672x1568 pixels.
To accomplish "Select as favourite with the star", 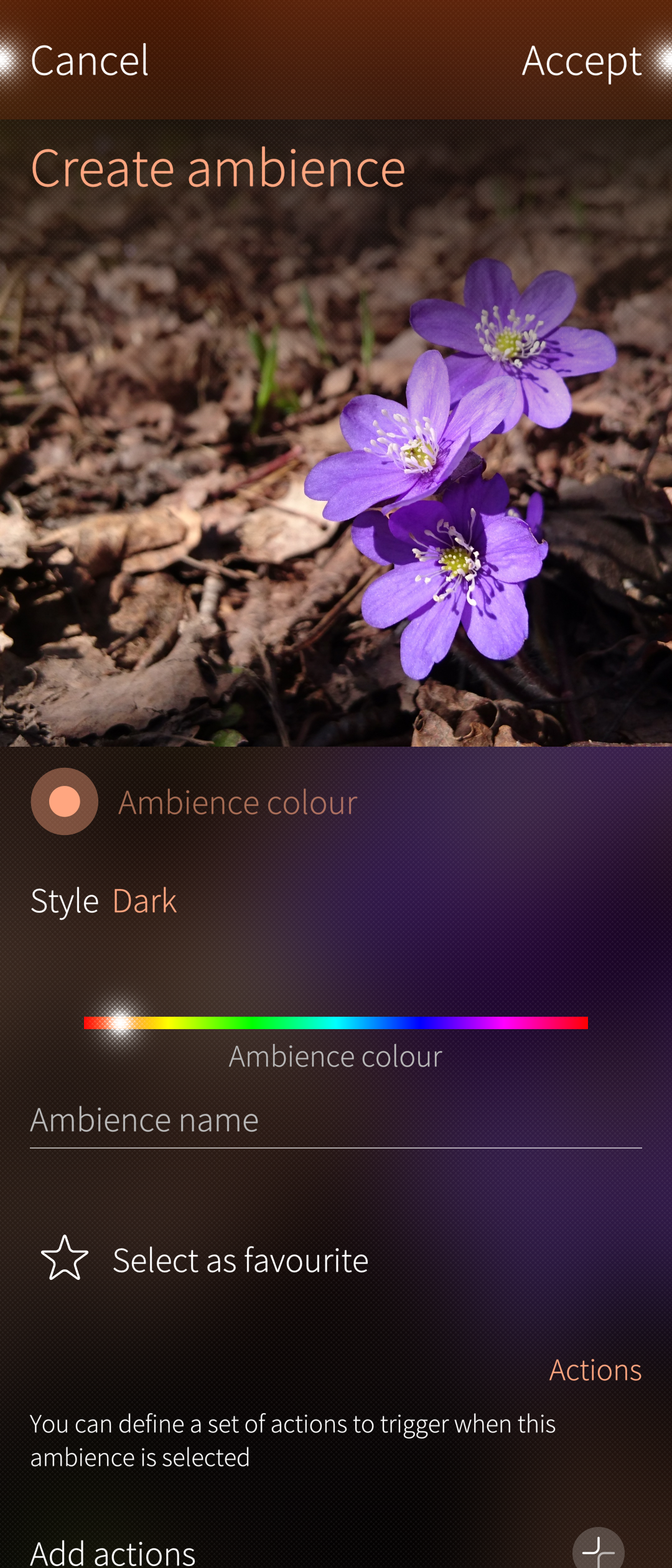I will coord(65,1258).
